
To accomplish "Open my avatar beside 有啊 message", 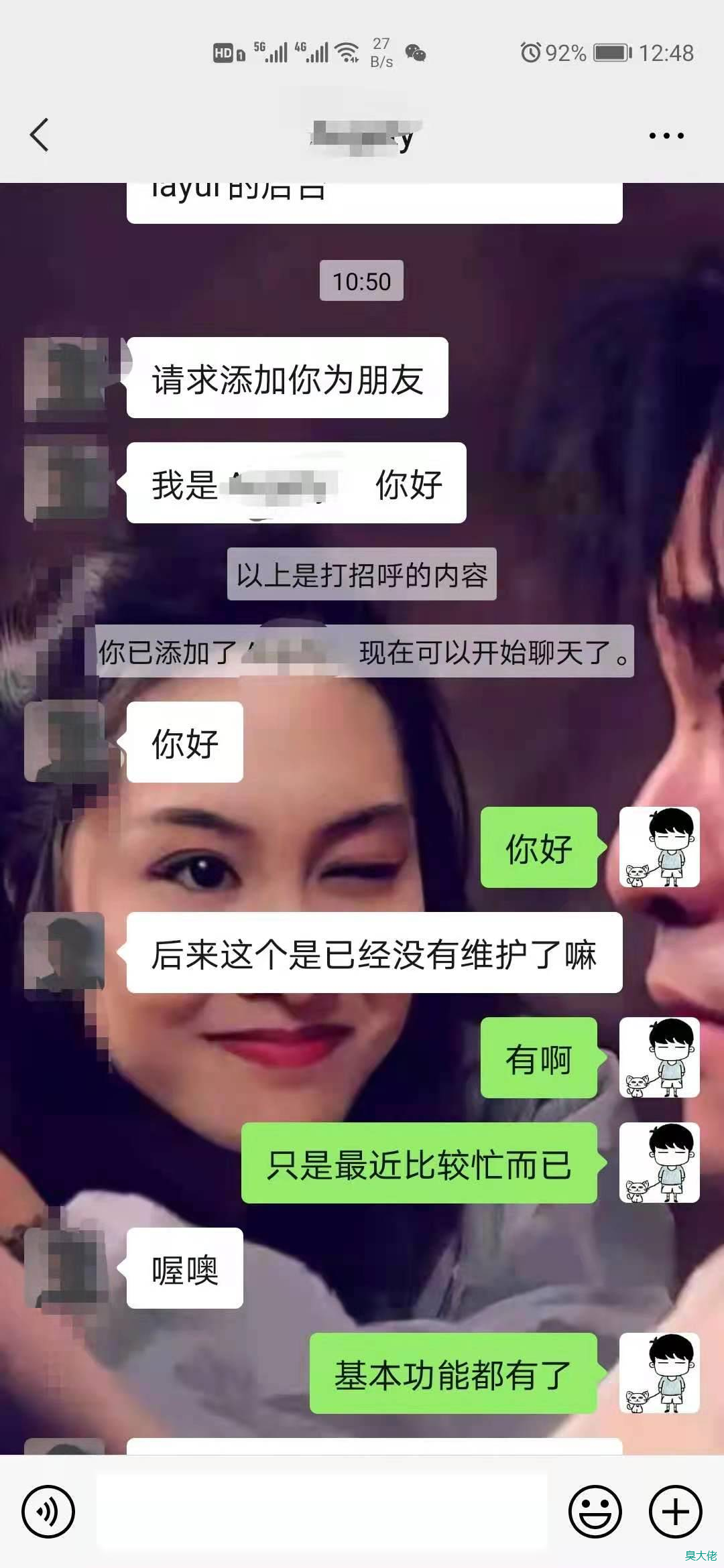I will pyautogui.click(x=659, y=1057).
